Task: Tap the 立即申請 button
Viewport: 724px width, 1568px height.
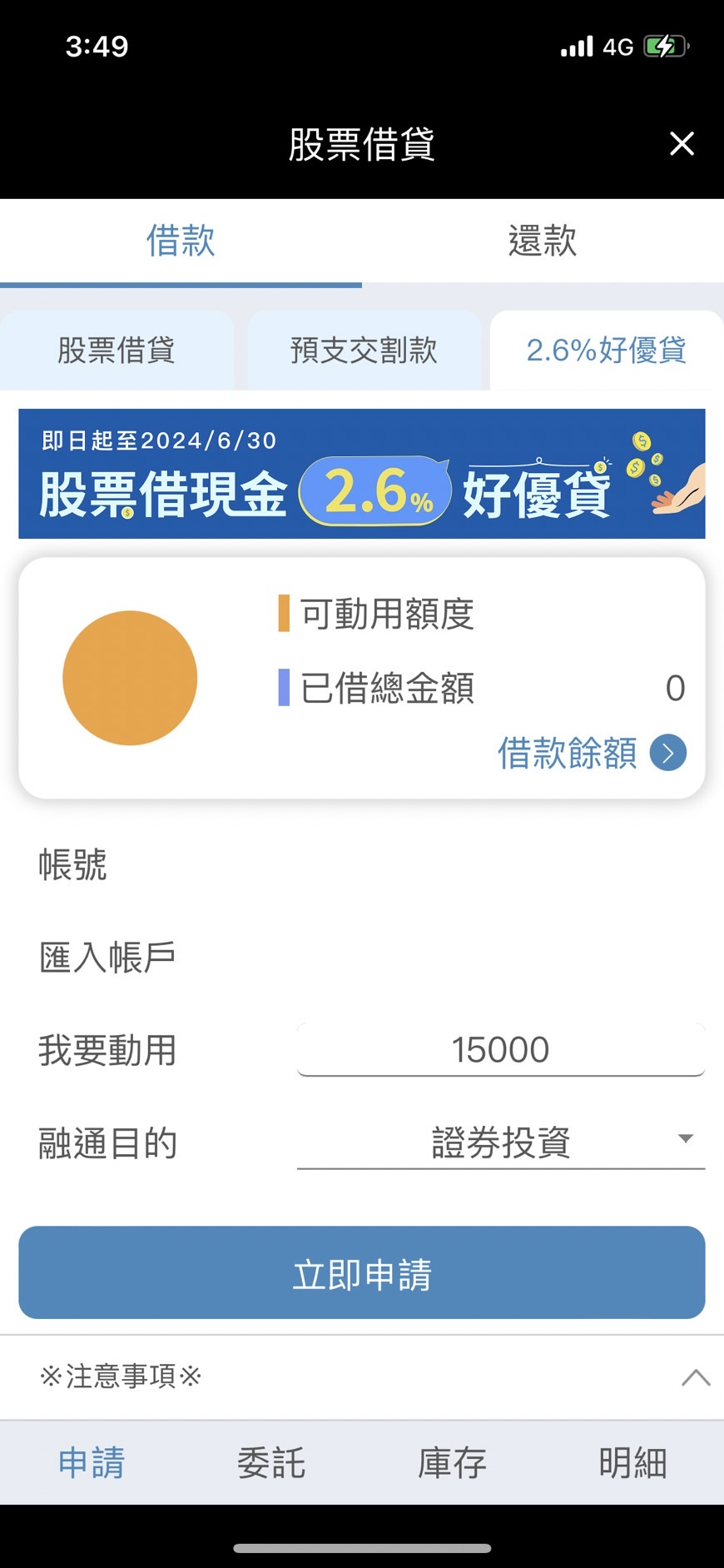Action: 362,1272
